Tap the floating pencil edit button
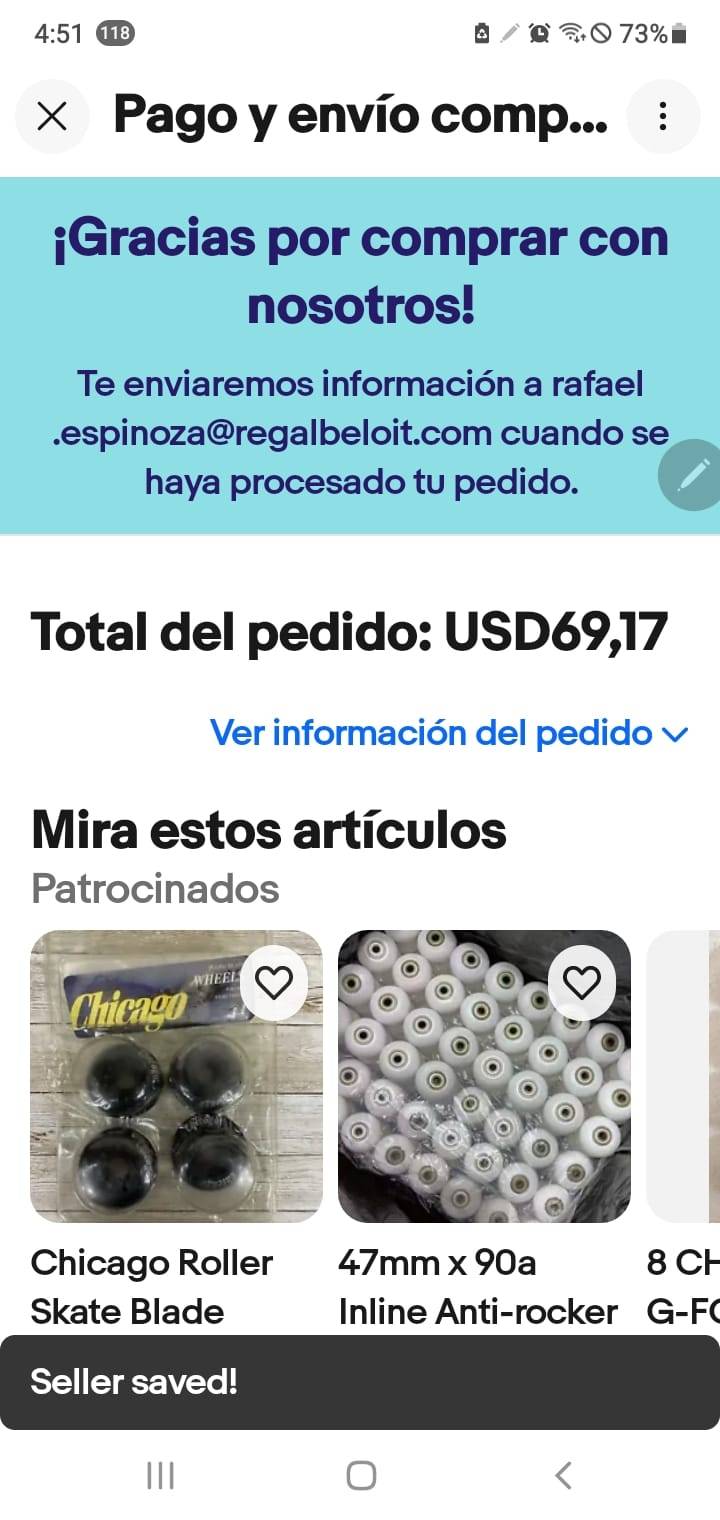720x1520 pixels. tap(692, 476)
